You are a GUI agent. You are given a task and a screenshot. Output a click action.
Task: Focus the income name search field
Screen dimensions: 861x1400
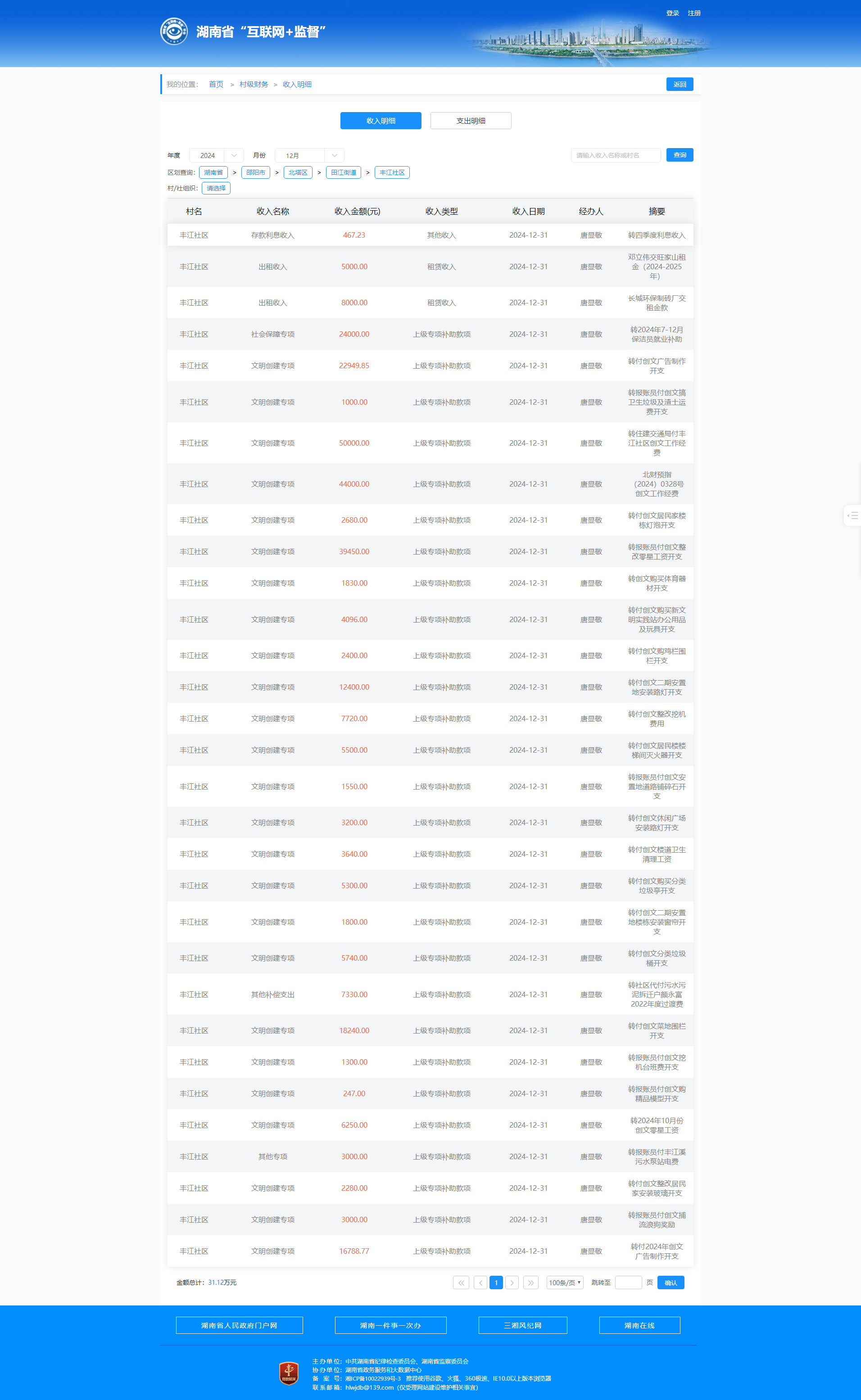616,155
